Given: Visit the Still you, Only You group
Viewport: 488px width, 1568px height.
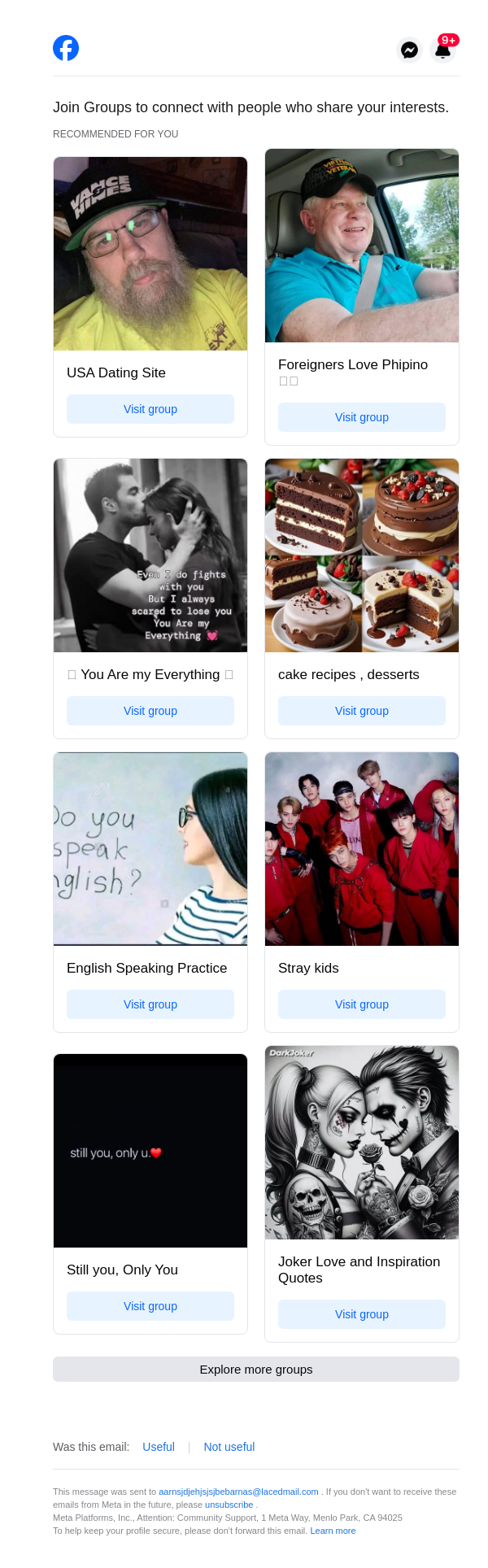Looking at the screenshot, I should pyautogui.click(x=150, y=1306).
